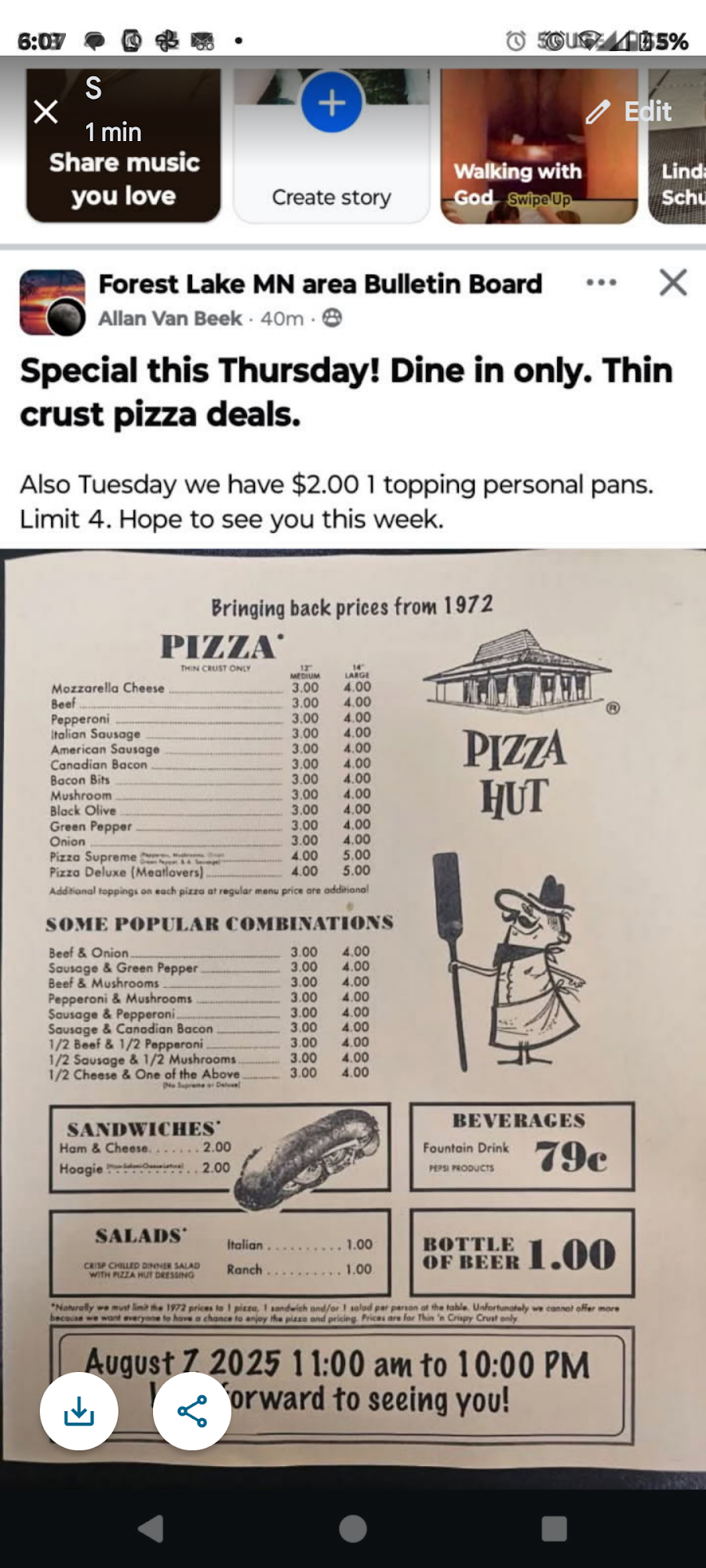
Task: Download the pizza menu image
Action: pyautogui.click(x=78, y=1410)
